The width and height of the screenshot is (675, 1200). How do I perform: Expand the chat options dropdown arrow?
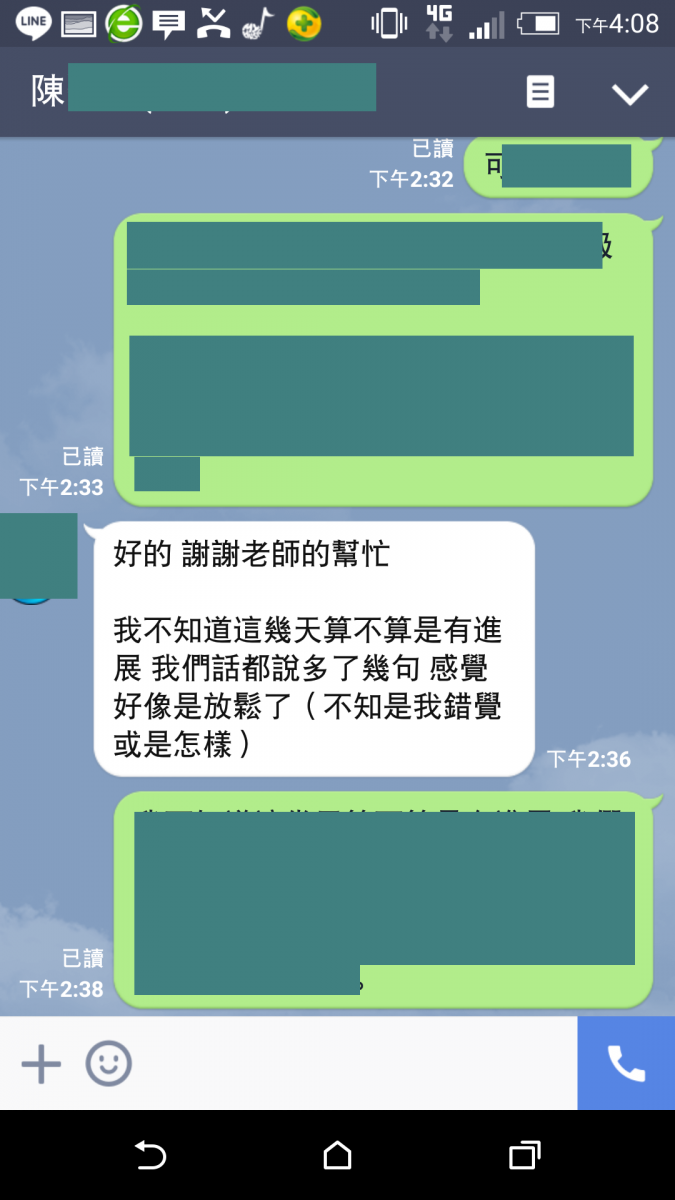pyautogui.click(x=630, y=94)
